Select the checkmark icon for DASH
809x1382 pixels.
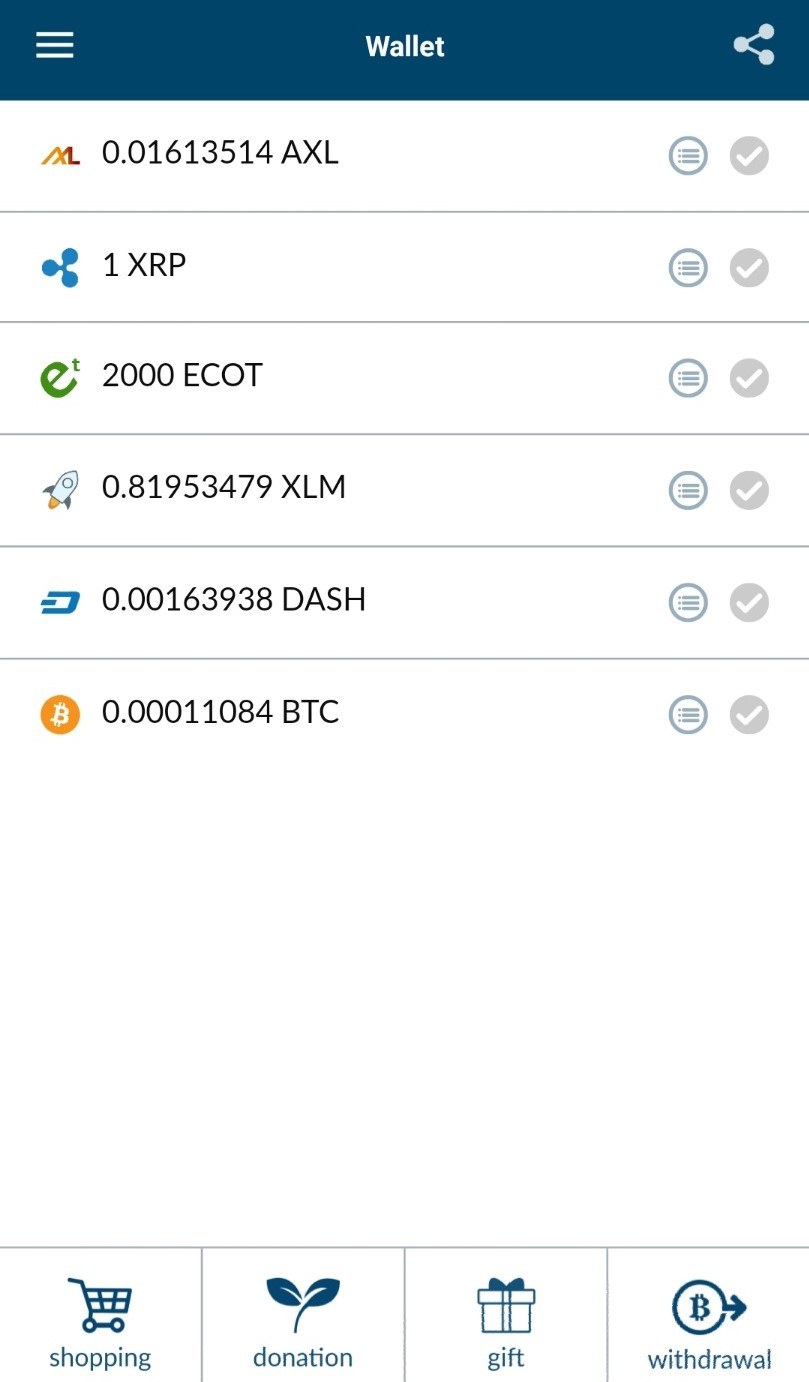749,603
